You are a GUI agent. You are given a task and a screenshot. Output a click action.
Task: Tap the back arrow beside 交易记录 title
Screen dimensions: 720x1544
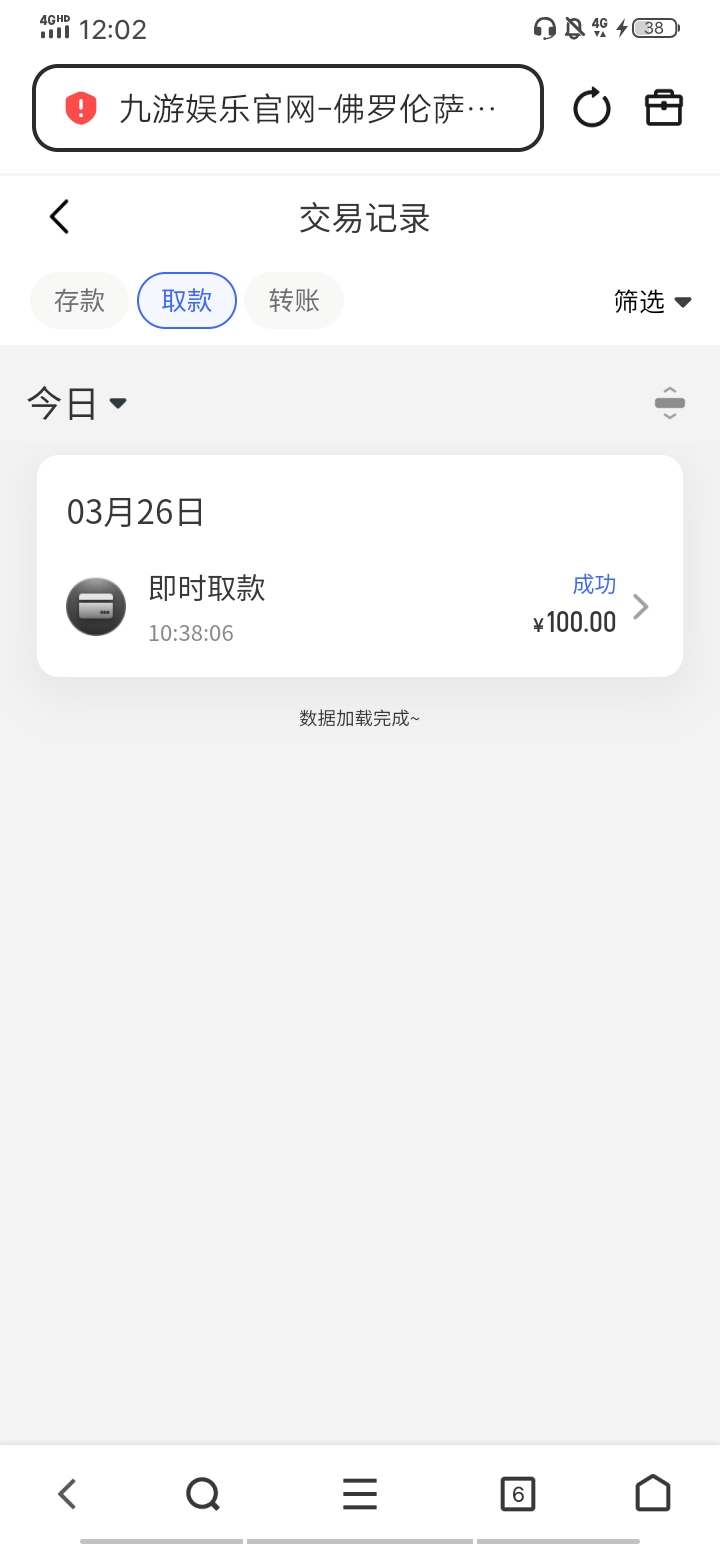[57, 216]
